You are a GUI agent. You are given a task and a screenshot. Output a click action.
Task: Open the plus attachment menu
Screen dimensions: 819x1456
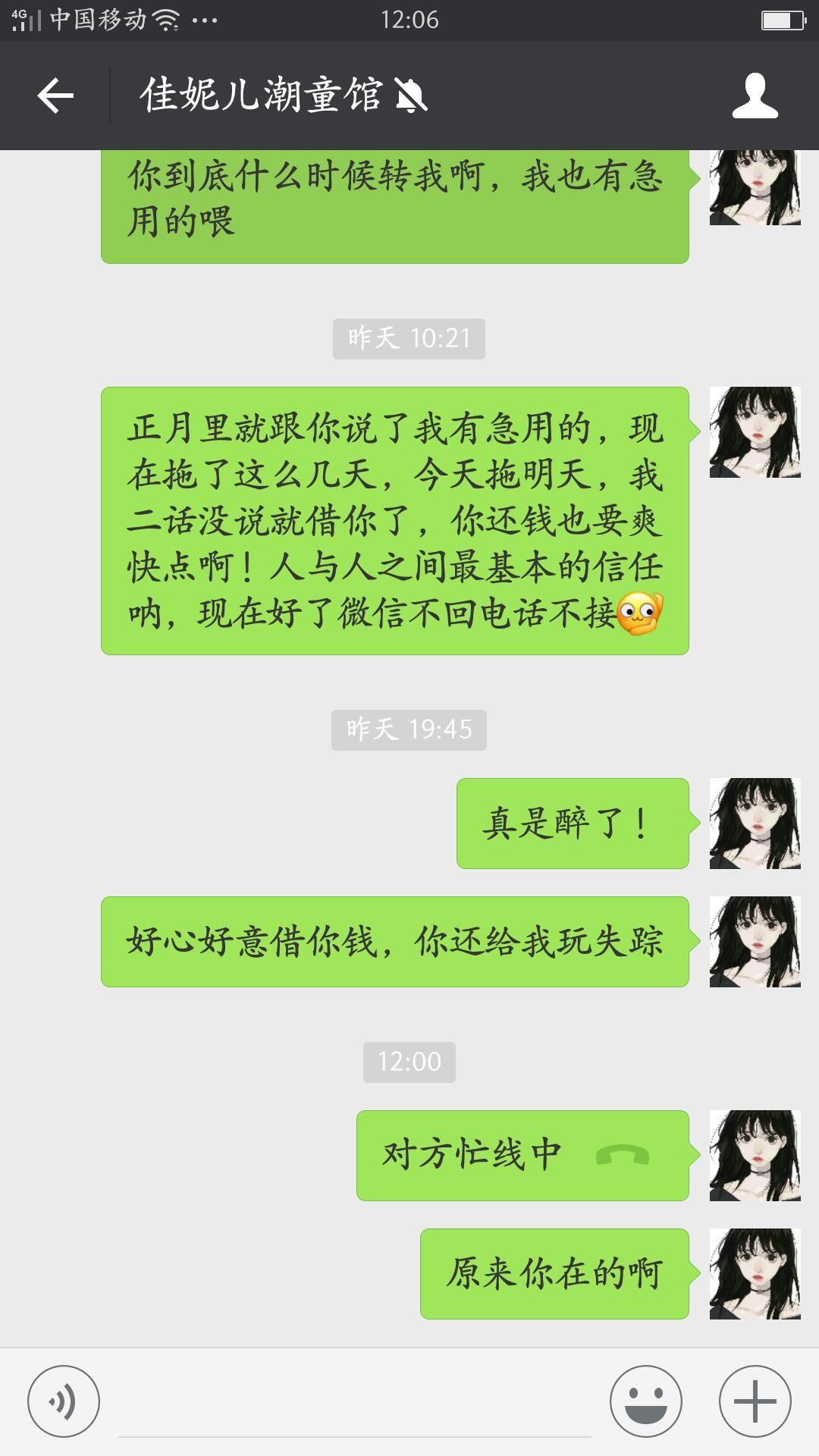pyautogui.click(x=755, y=1401)
